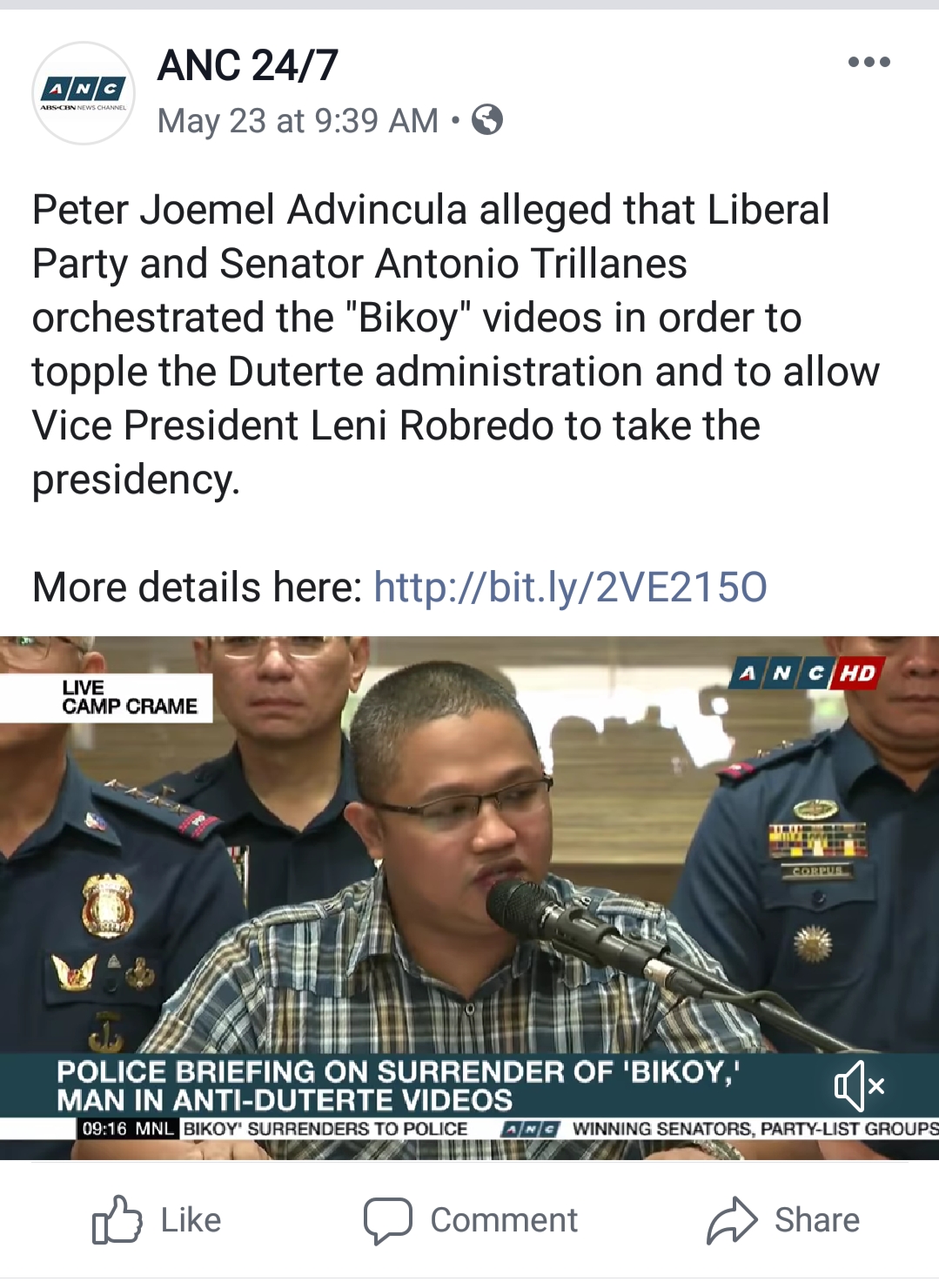Comment on this post
This screenshot has height=1288, width=939.
click(470, 1220)
